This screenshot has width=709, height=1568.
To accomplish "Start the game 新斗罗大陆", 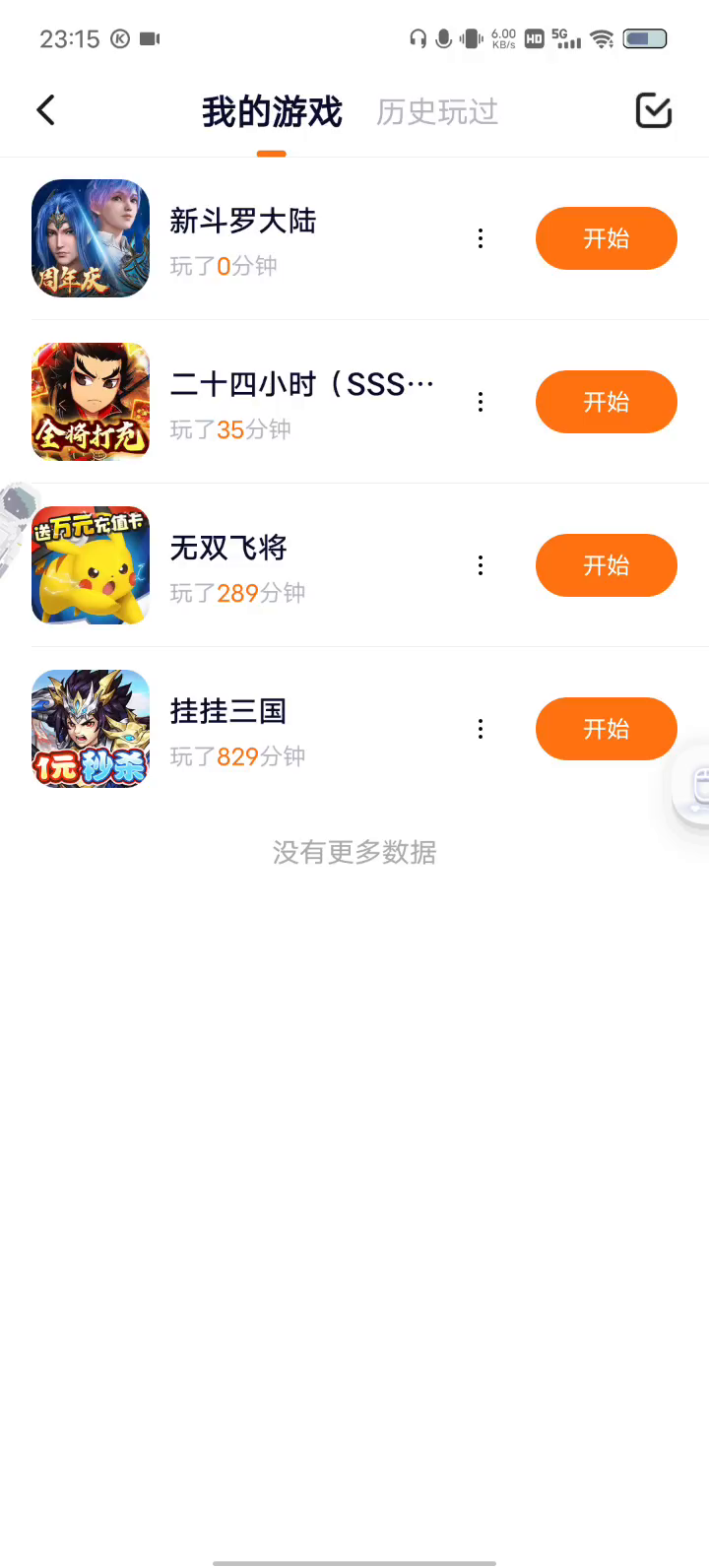I will tap(606, 238).
